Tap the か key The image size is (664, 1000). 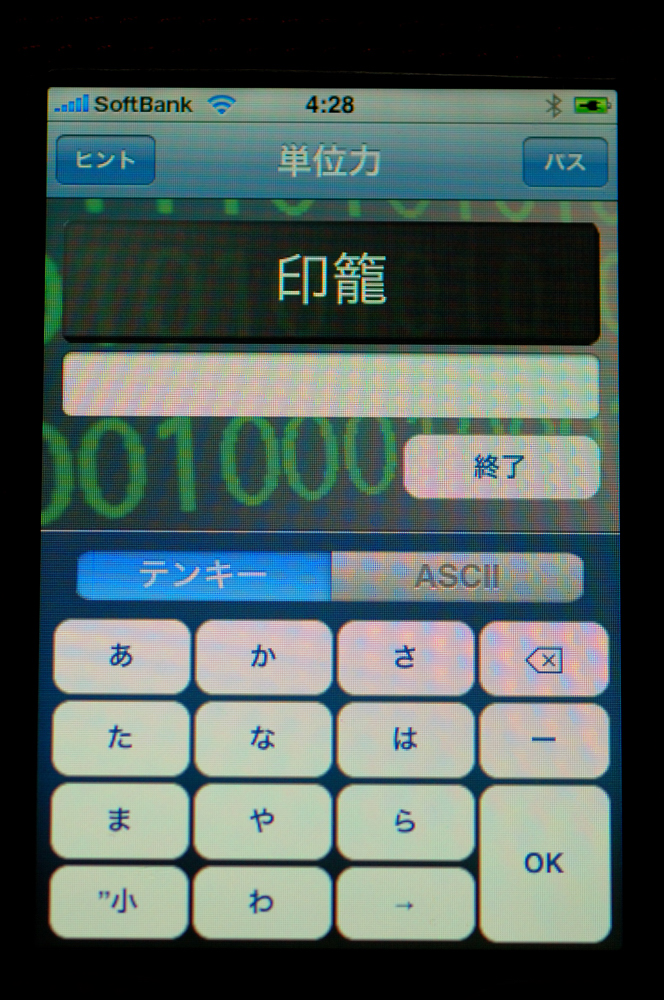point(263,657)
